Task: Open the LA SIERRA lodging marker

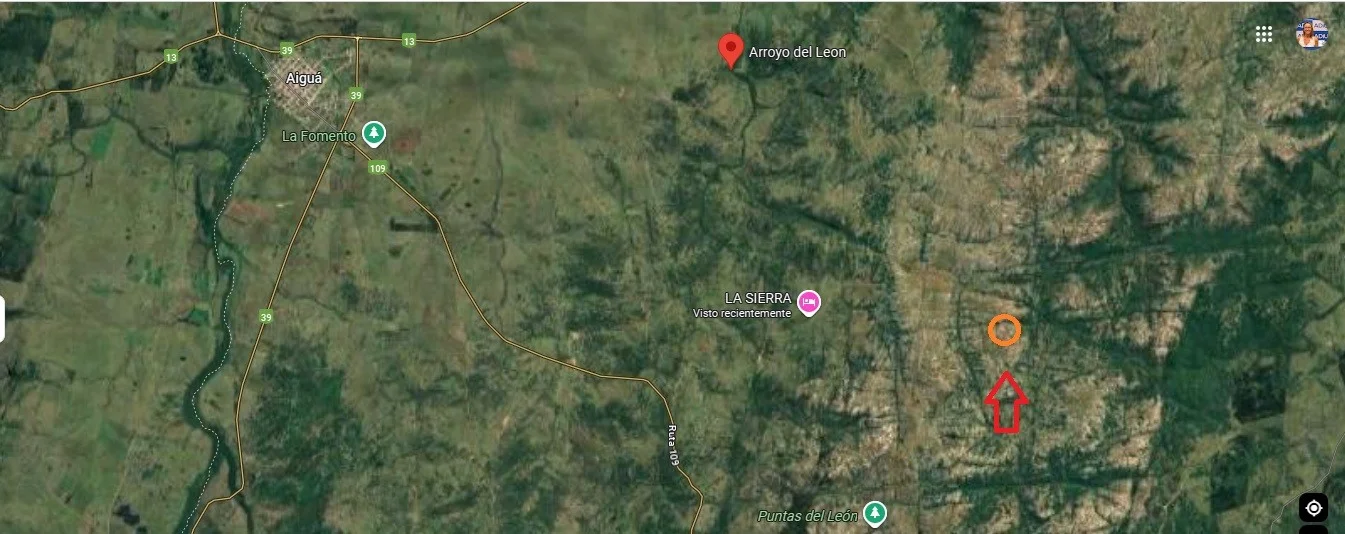Action: click(x=809, y=301)
